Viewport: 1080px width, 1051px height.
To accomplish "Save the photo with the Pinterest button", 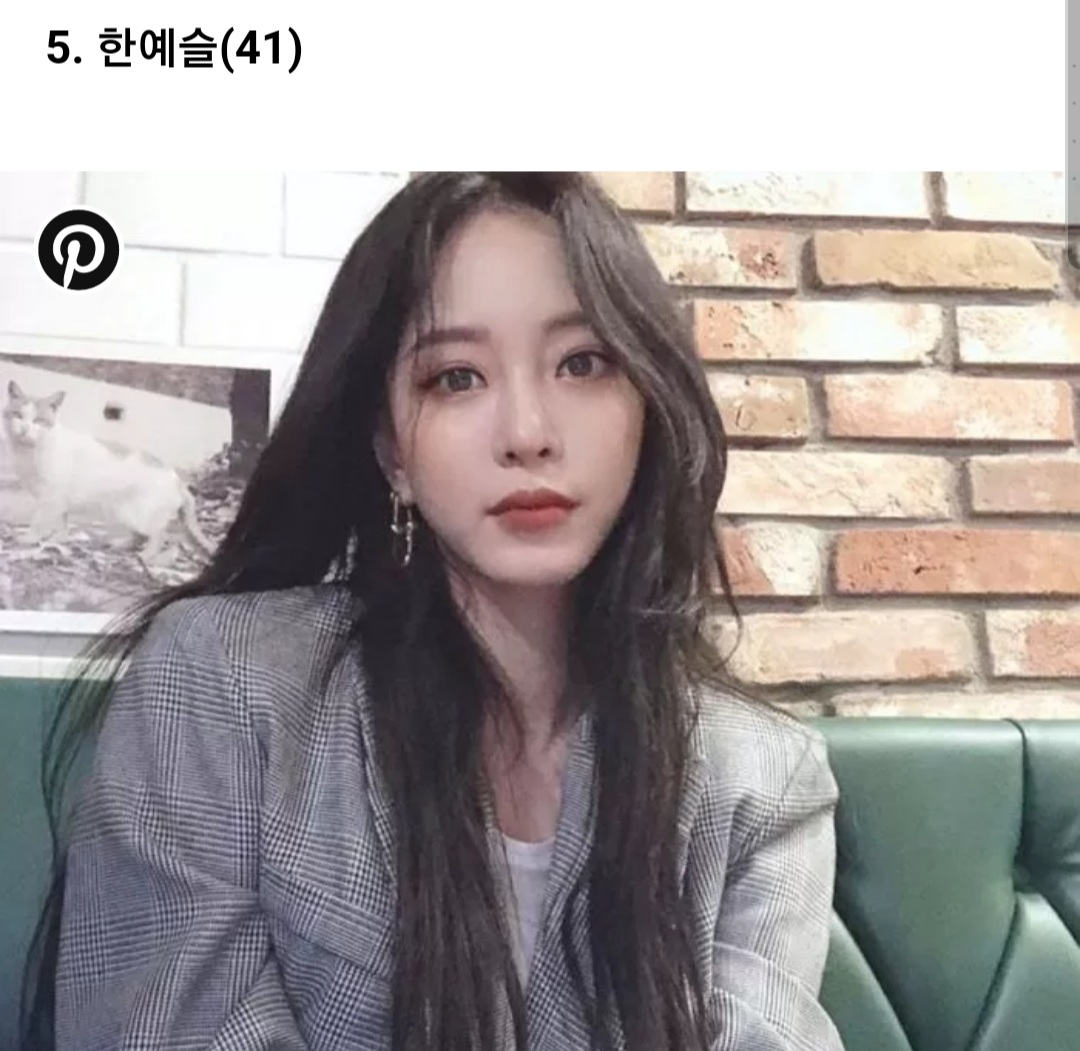I will [78, 250].
